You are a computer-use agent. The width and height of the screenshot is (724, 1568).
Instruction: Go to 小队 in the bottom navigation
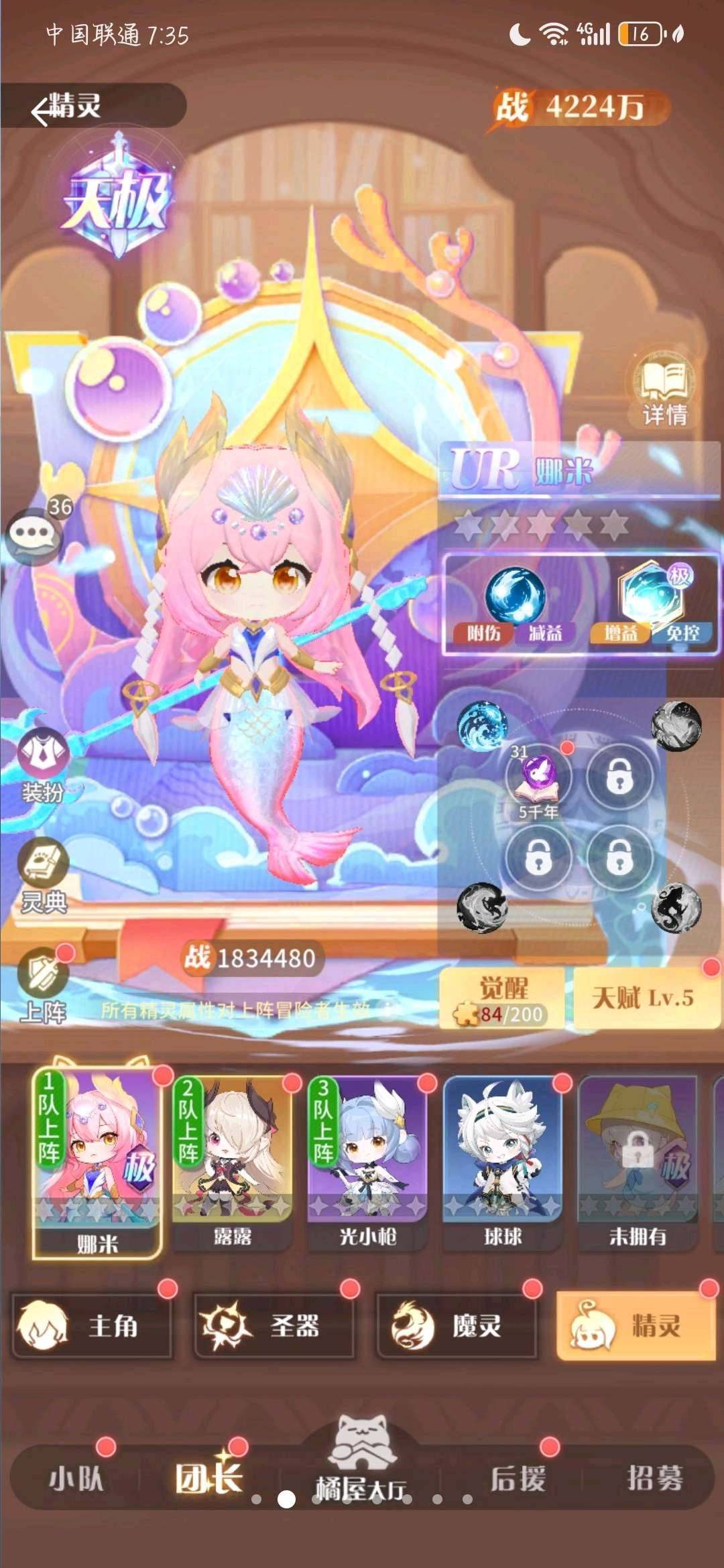[76, 1478]
